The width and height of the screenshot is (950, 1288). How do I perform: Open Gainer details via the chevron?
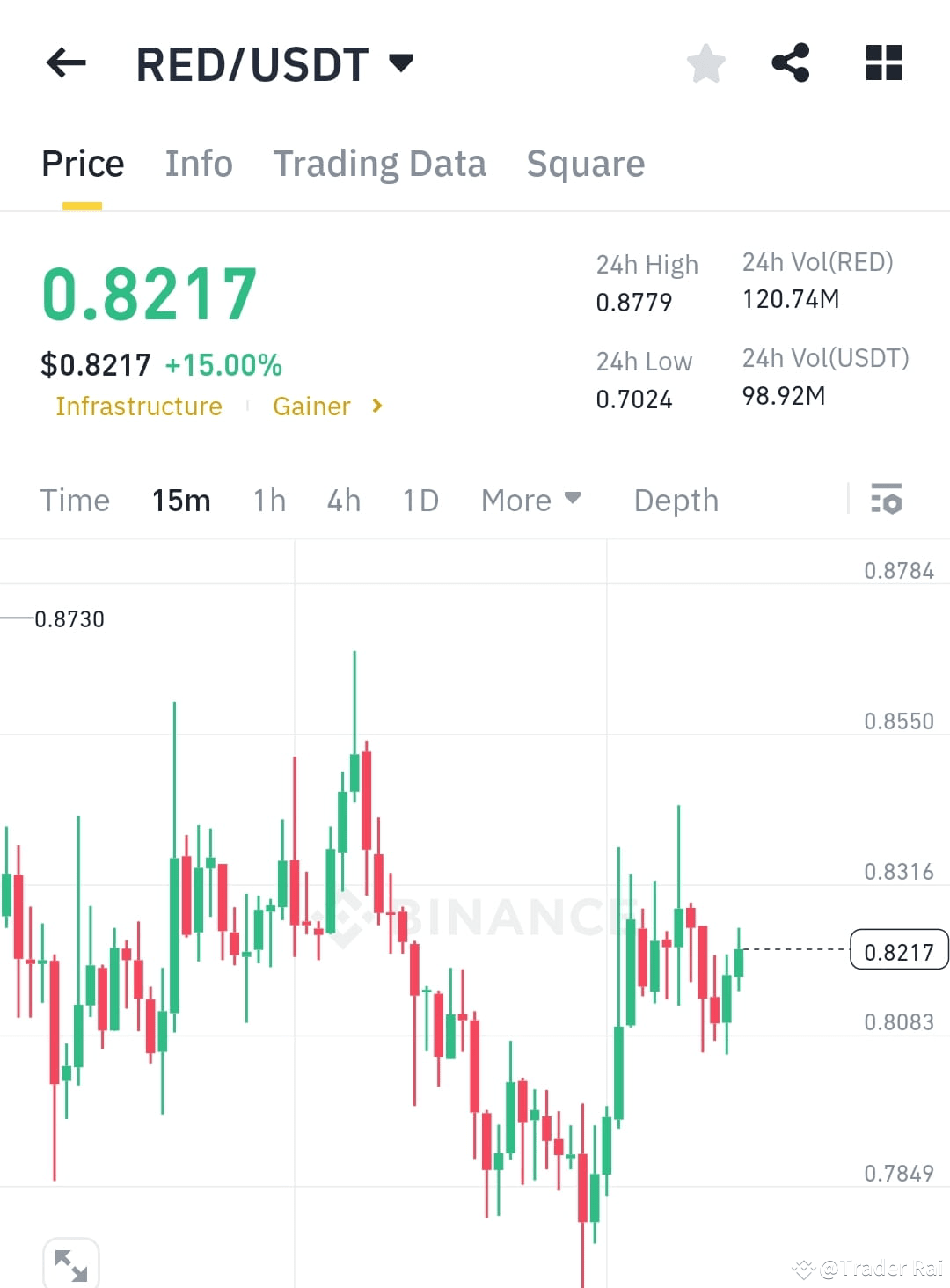376,406
